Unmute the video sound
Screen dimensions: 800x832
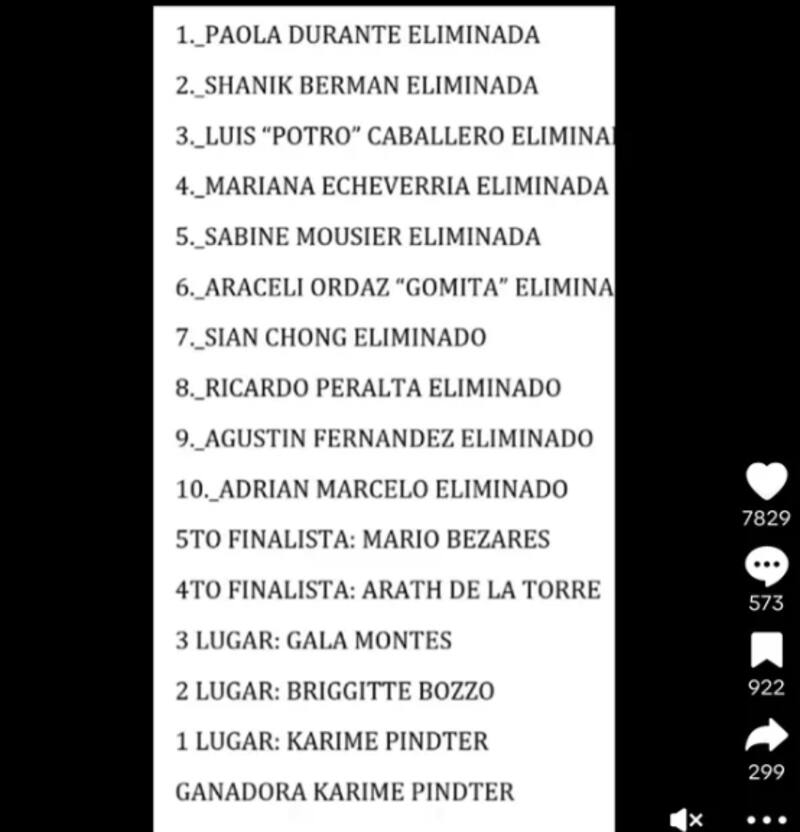coord(686,819)
